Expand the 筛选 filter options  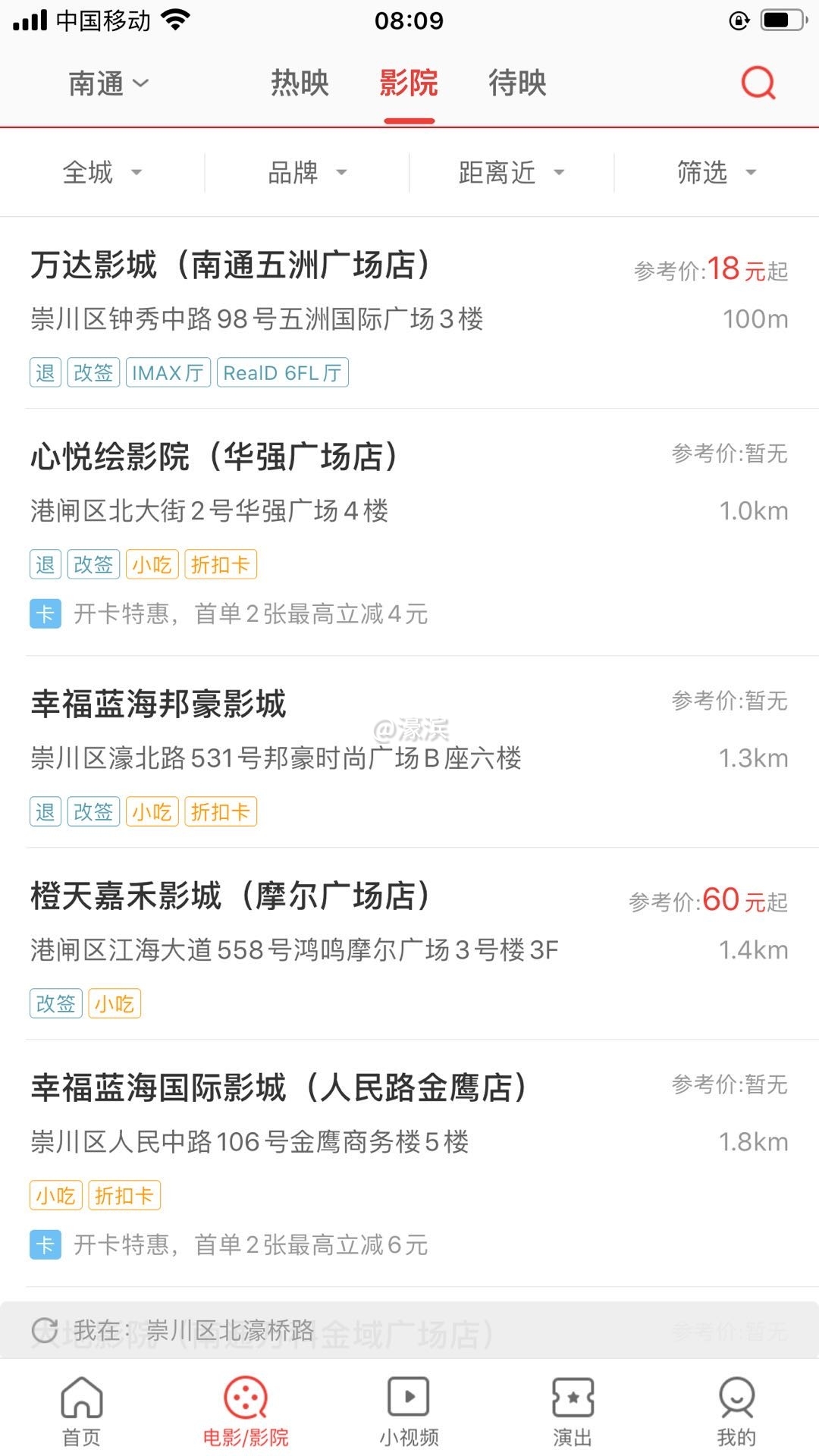click(x=716, y=173)
